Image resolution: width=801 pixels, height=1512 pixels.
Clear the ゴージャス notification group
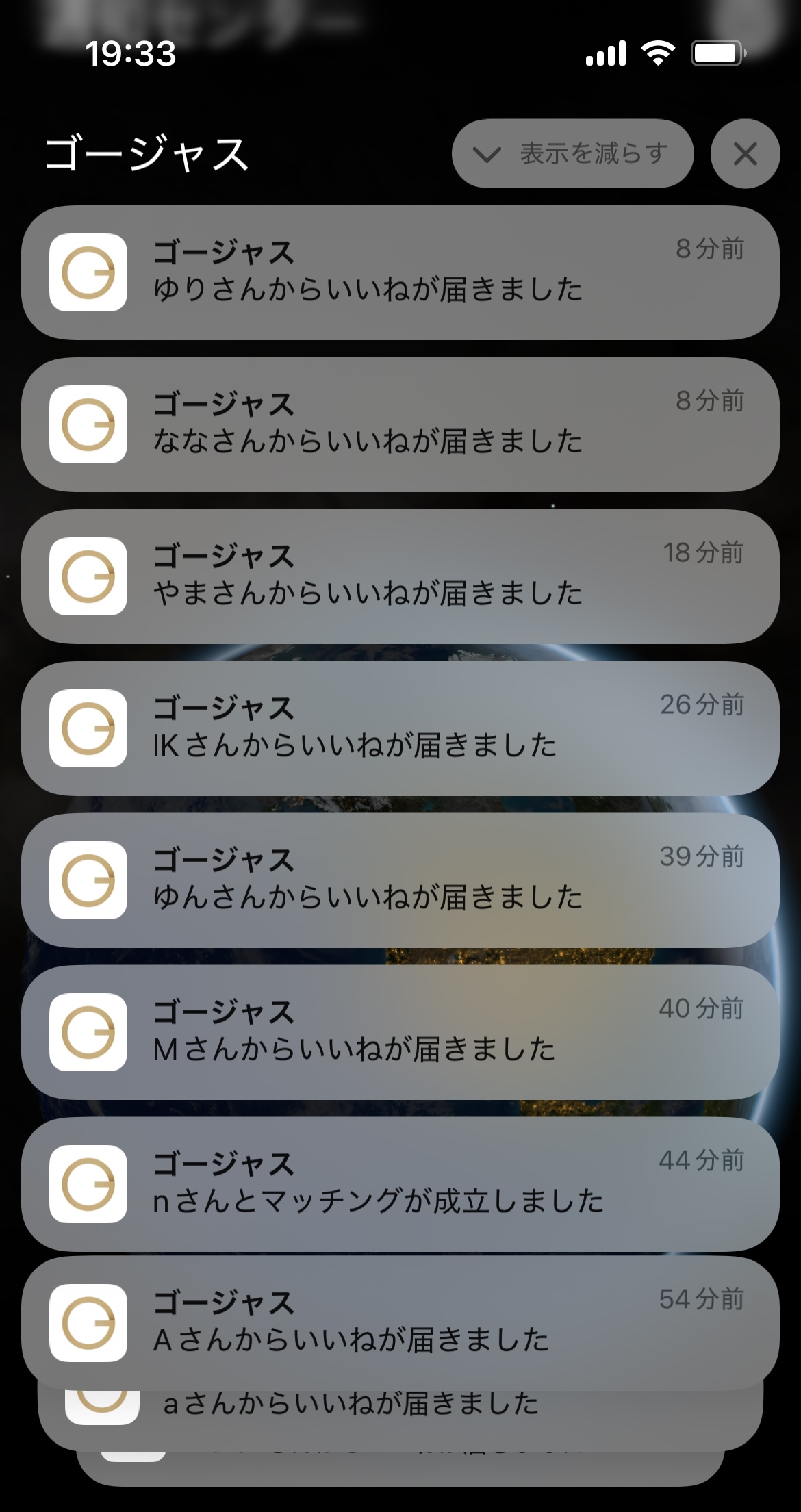[x=745, y=154]
